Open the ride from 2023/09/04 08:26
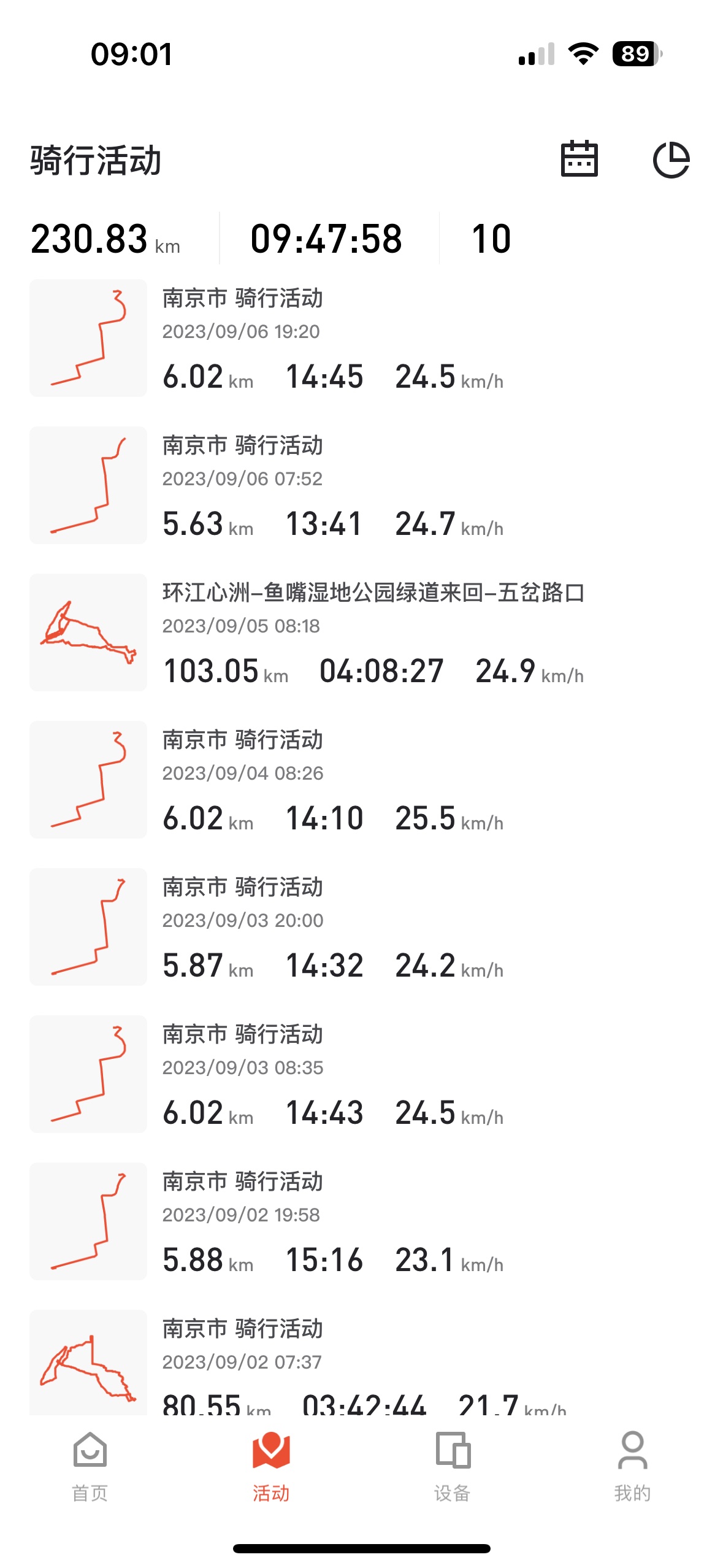The image size is (723, 1568). click(361, 780)
